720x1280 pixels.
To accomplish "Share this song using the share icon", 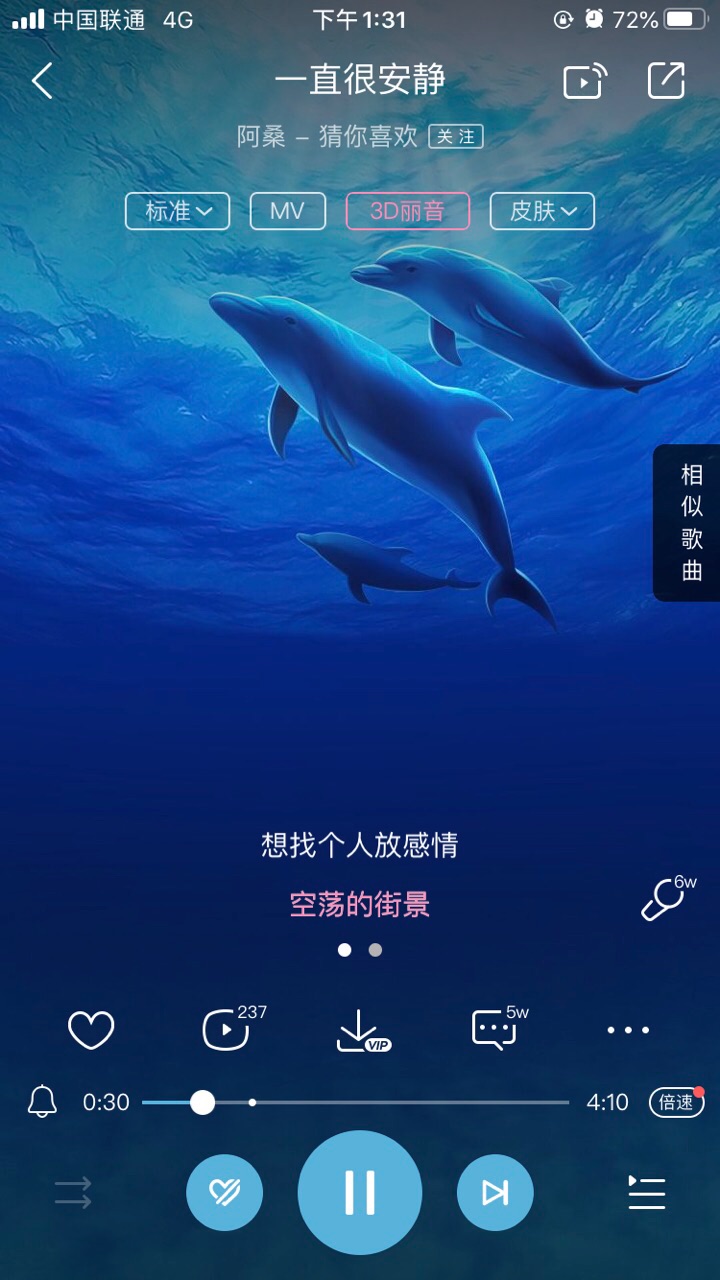I will point(666,81).
